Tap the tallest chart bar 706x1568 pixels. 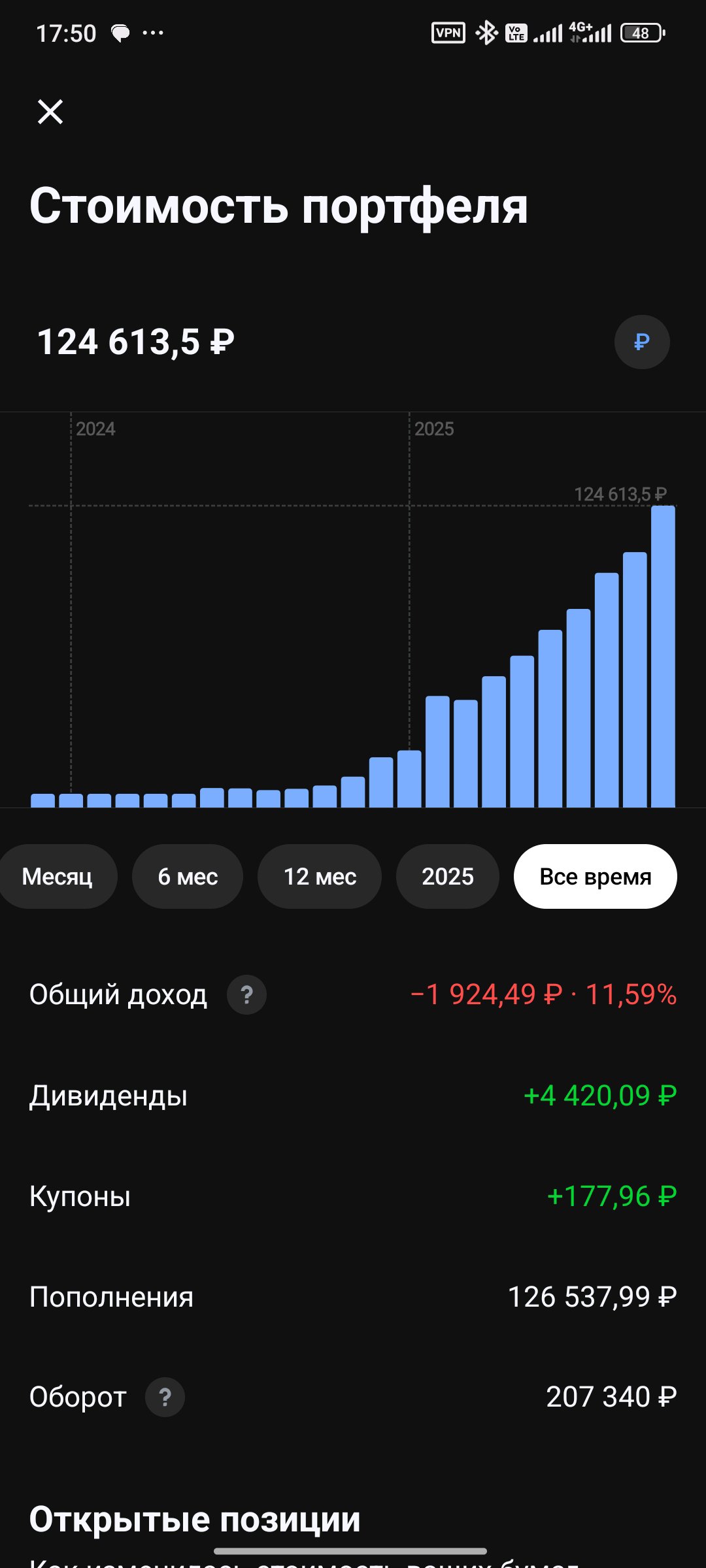coord(662,653)
